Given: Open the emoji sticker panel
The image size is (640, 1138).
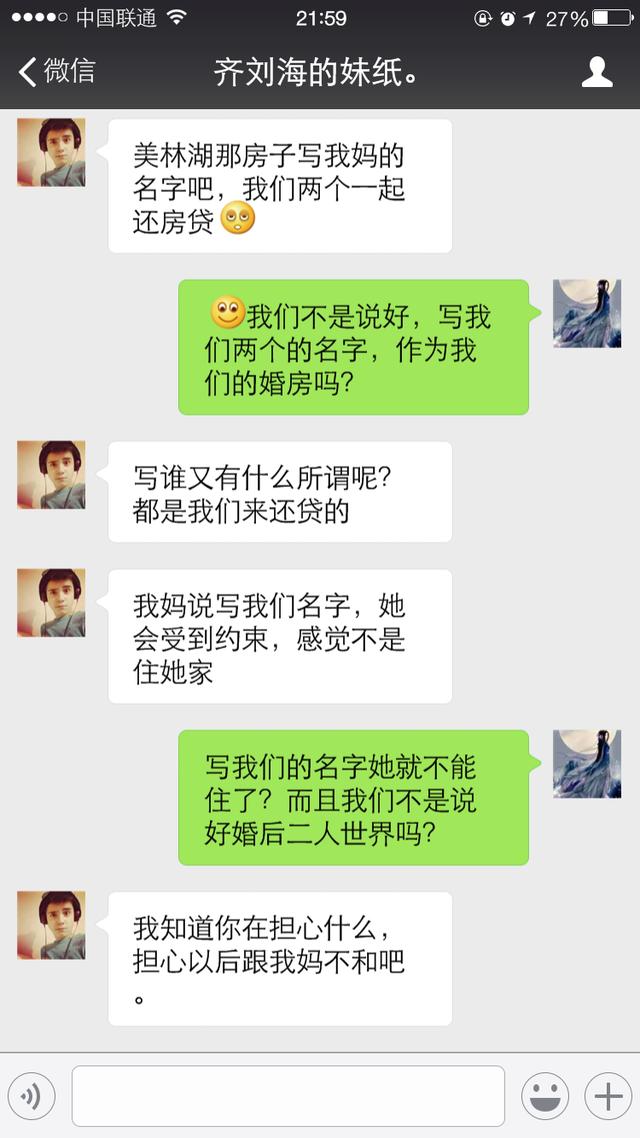Looking at the screenshot, I should [x=545, y=1096].
